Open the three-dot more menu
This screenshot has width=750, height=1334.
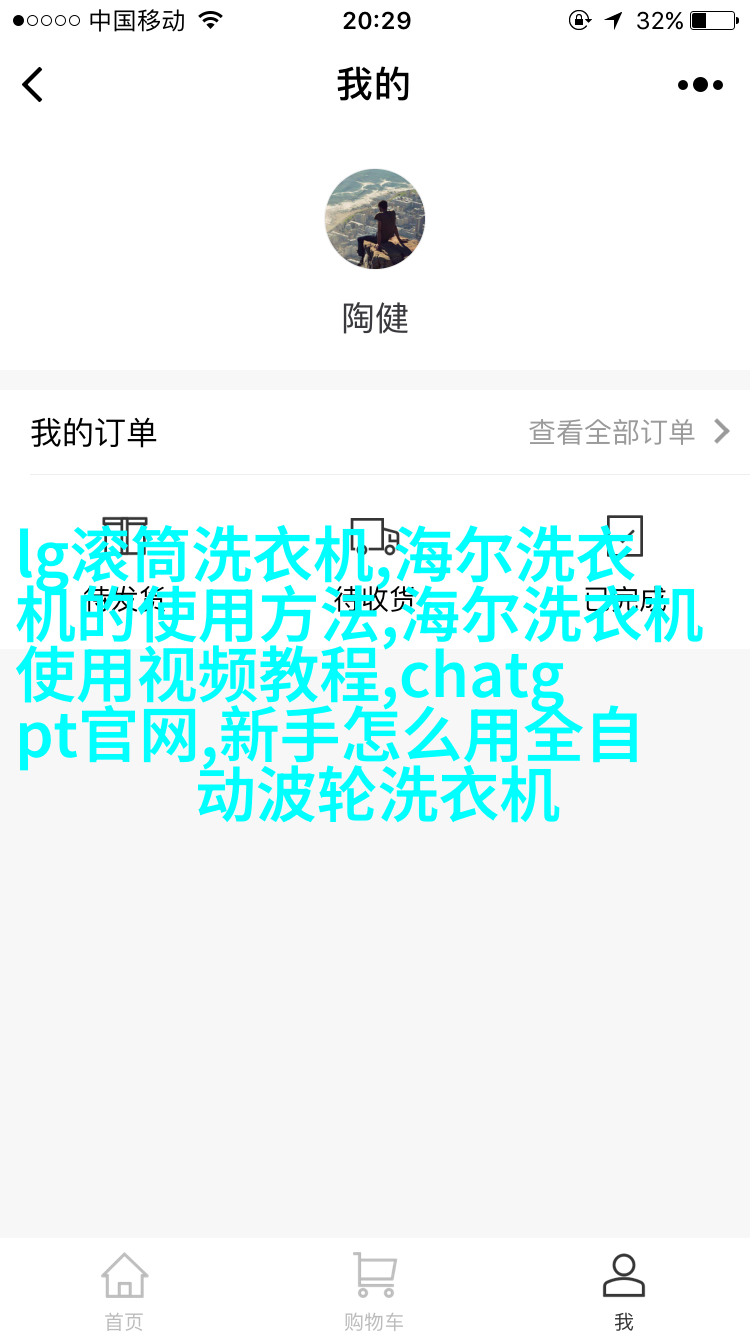[700, 85]
